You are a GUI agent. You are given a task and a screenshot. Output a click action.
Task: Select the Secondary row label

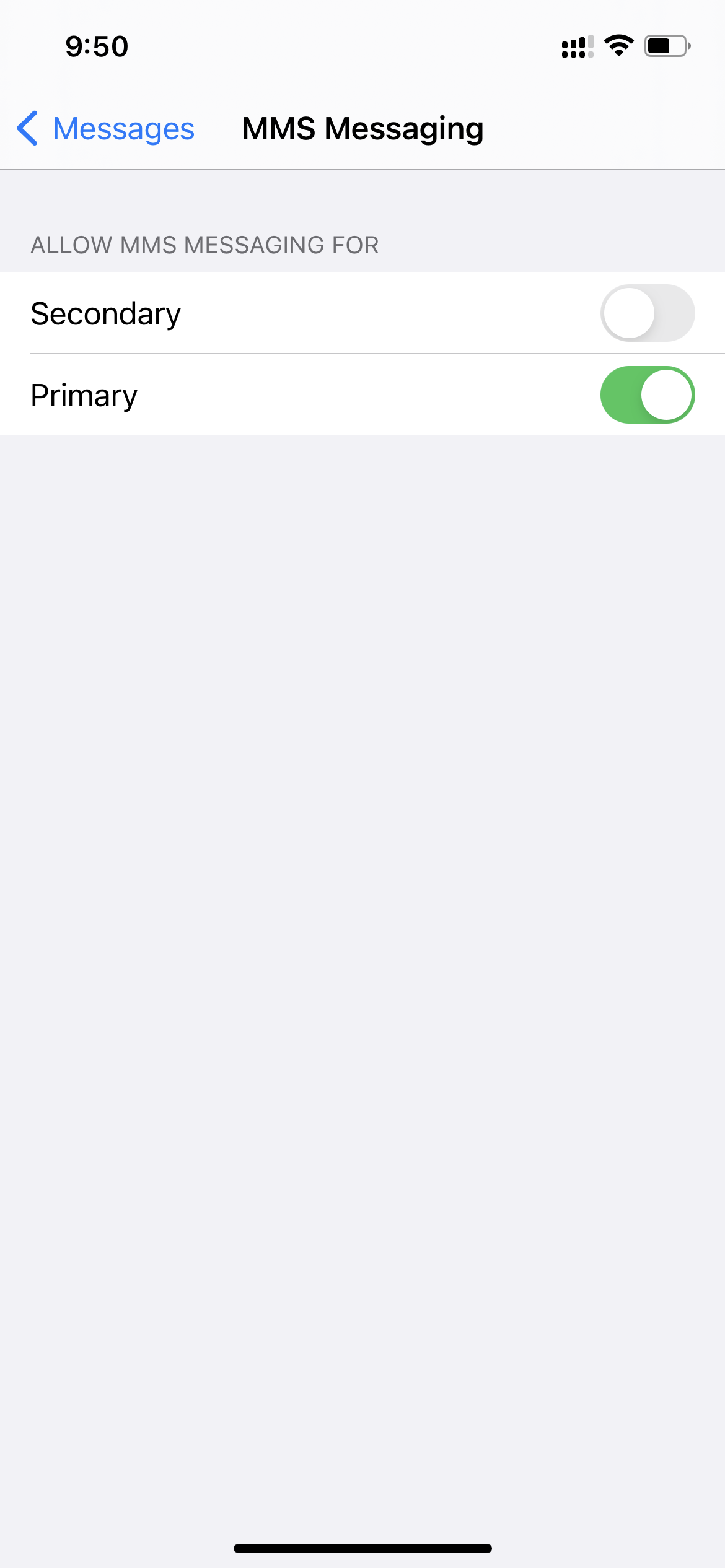pyautogui.click(x=105, y=313)
